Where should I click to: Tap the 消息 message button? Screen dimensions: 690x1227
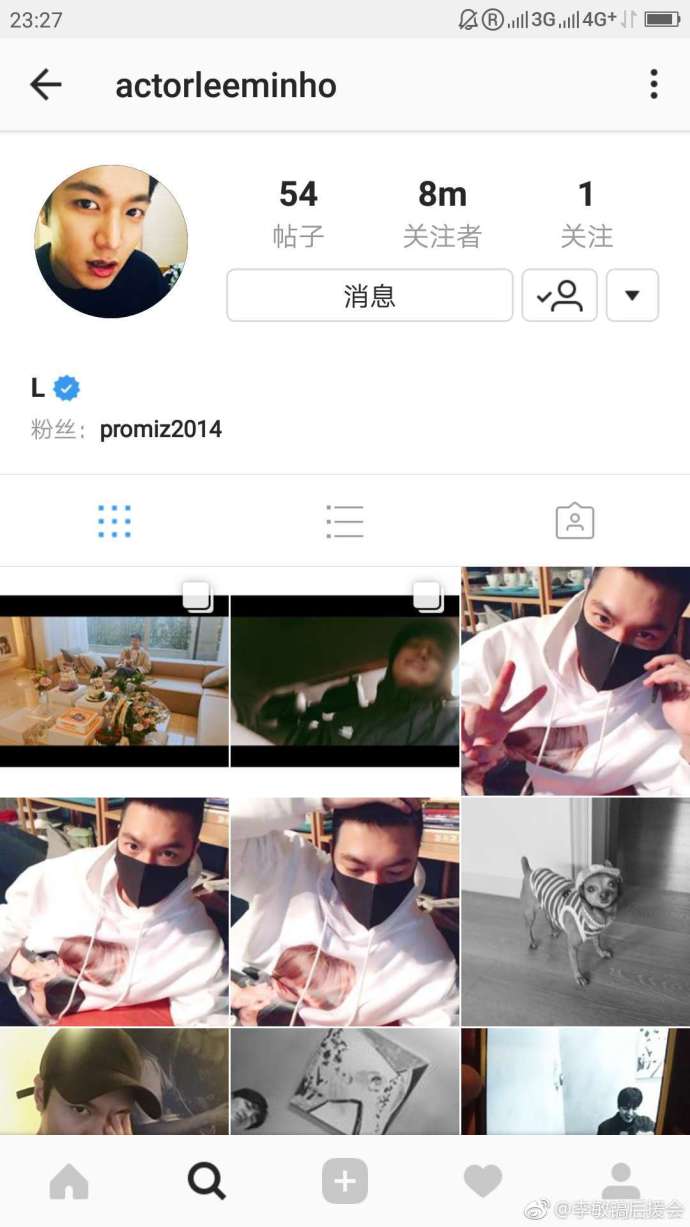click(x=369, y=295)
